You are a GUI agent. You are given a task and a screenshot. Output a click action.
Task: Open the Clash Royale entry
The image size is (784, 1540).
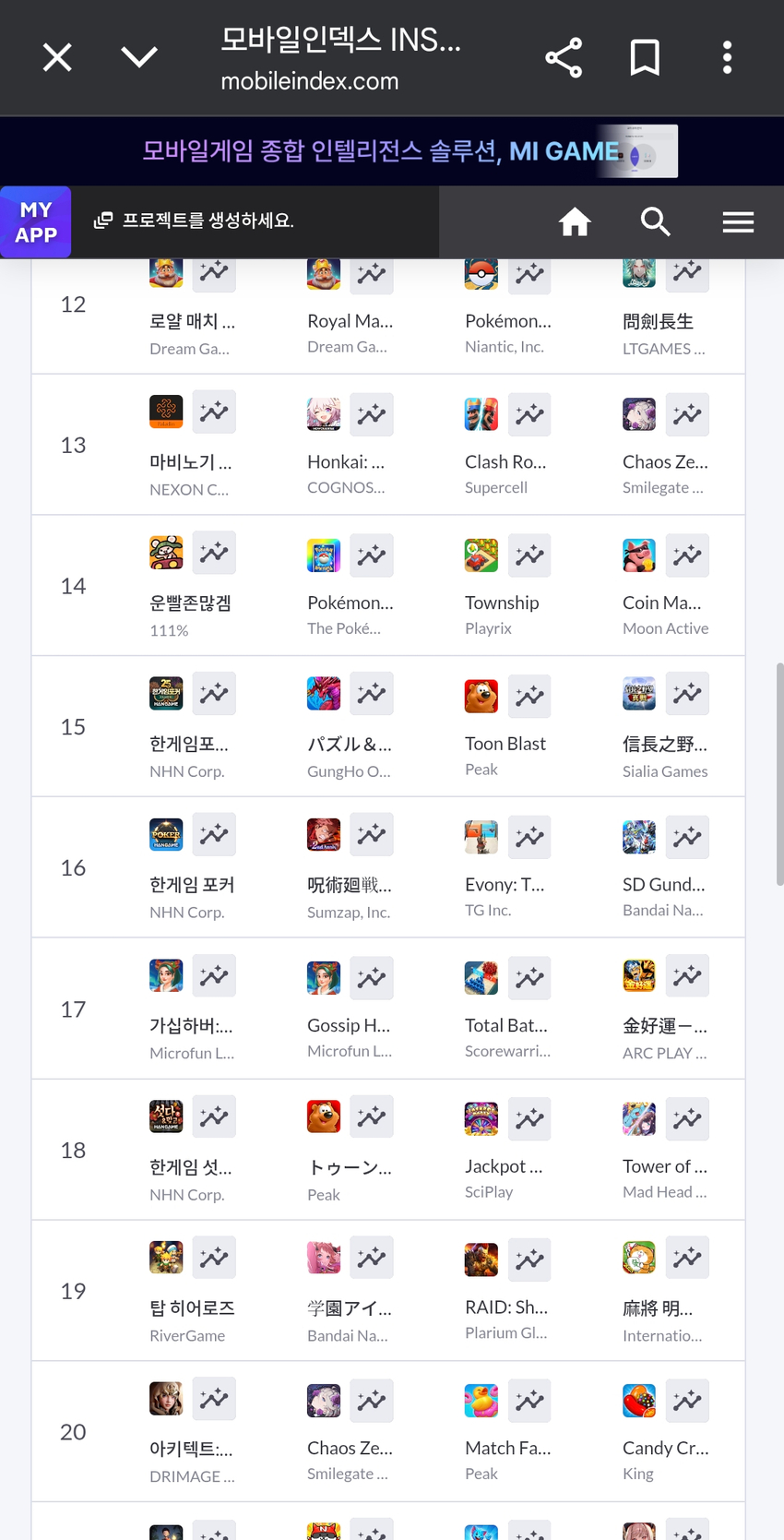[505, 461]
